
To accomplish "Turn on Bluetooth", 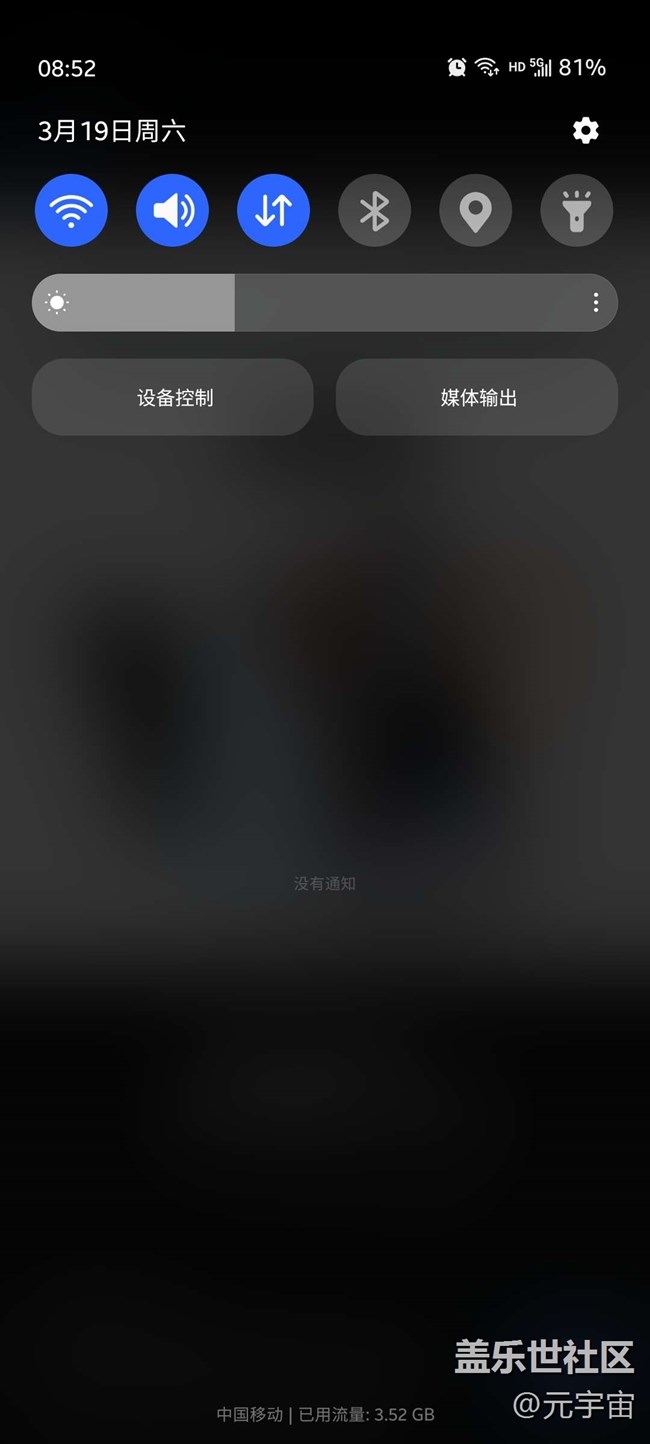I will pos(374,210).
